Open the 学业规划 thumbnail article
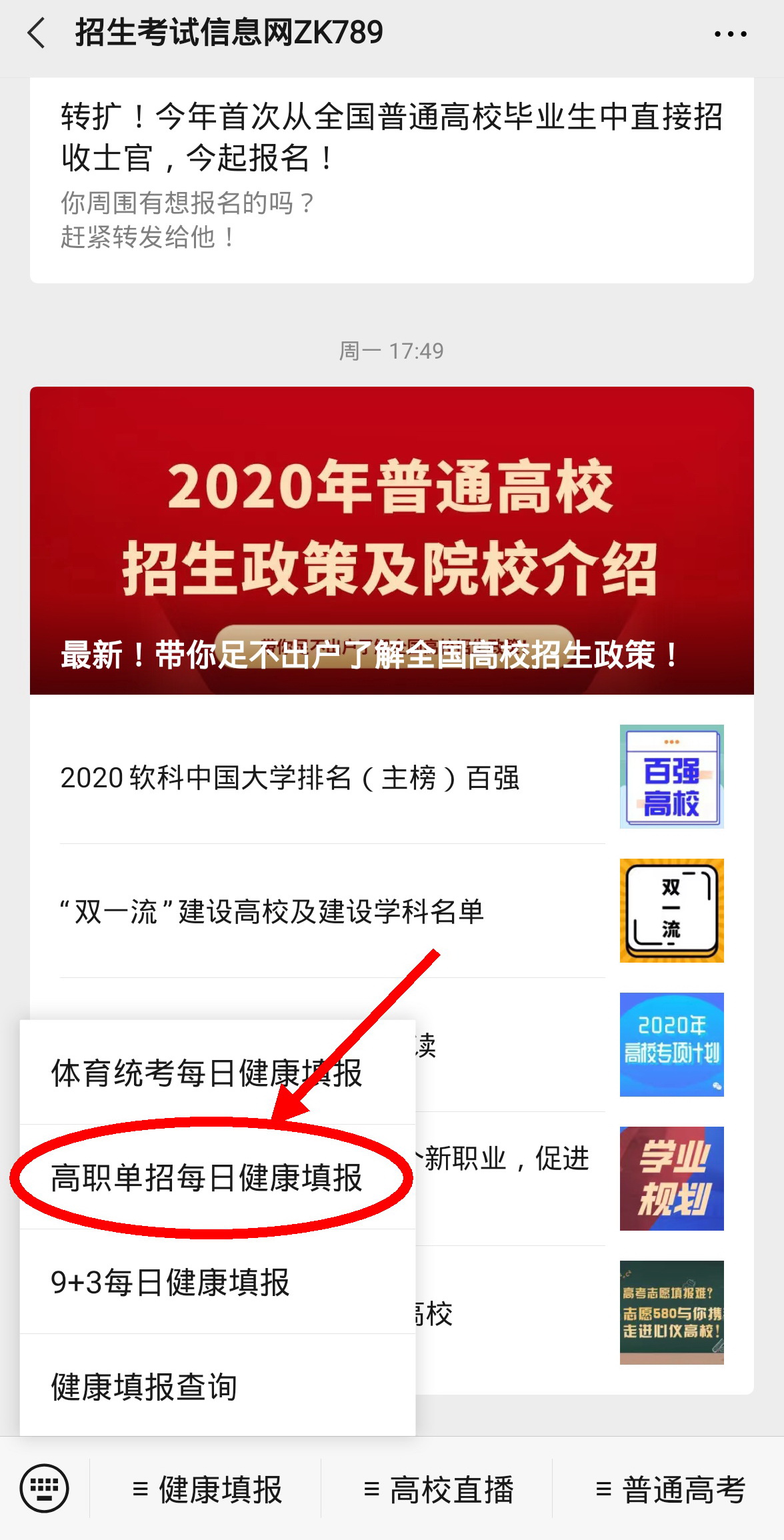The width and height of the screenshot is (784, 1540). point(671,1179)
